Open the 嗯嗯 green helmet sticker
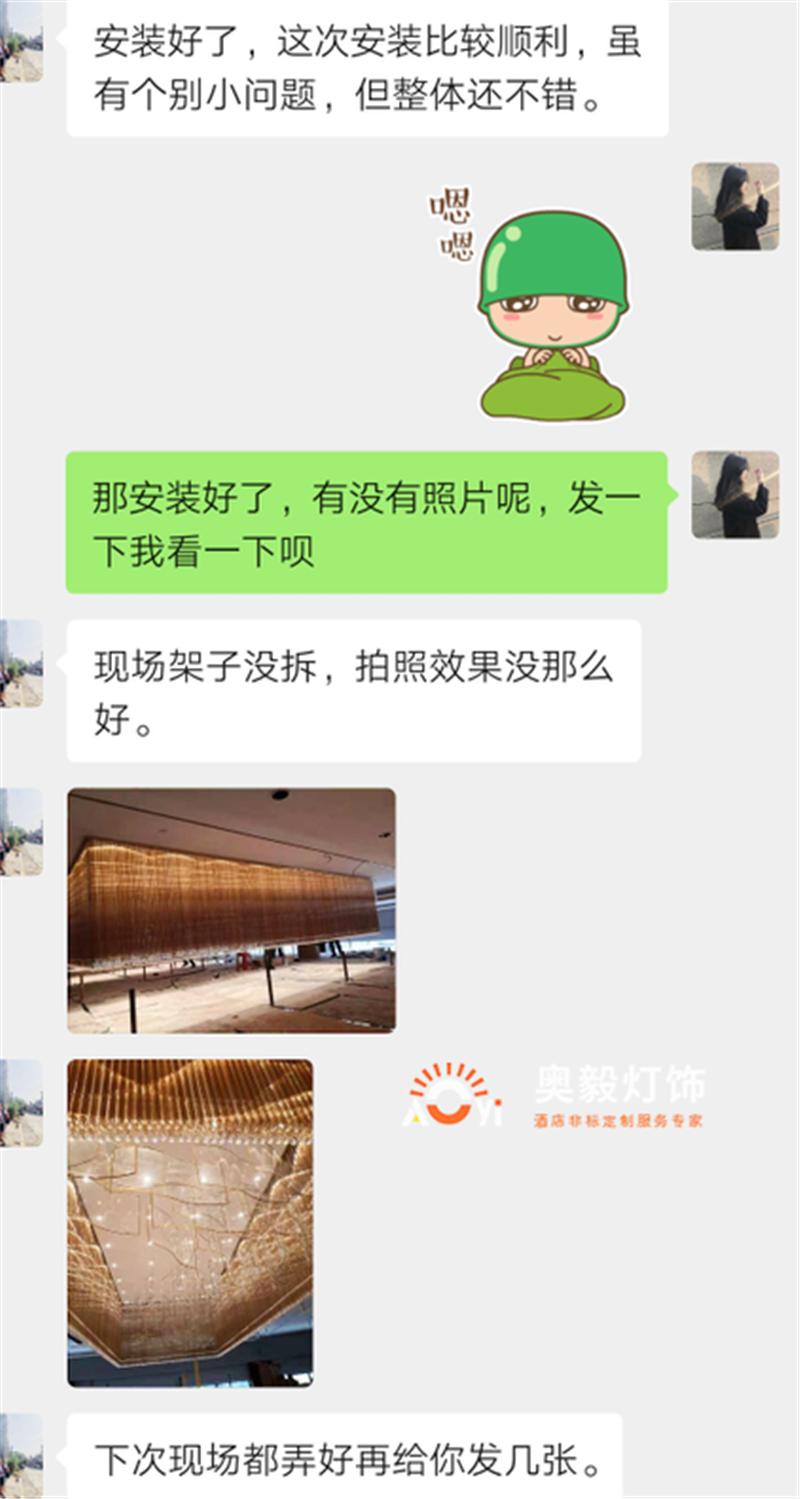 (x=528, y=303)
